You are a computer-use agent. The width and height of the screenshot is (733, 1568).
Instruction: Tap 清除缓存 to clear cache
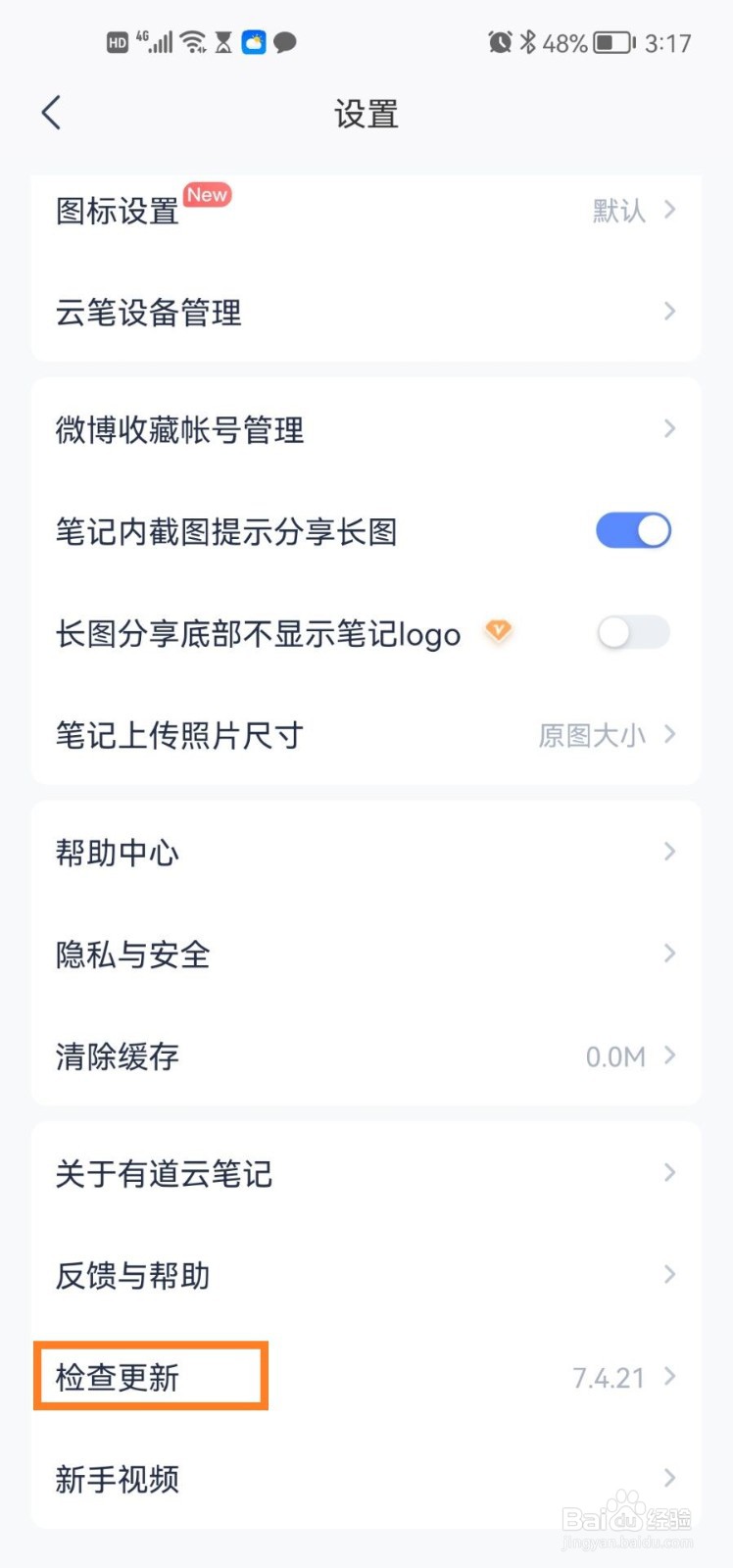tap(365, 1056)
